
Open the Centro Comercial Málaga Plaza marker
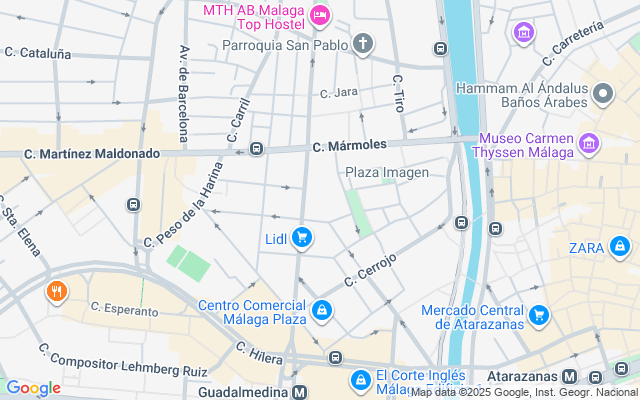321,311
